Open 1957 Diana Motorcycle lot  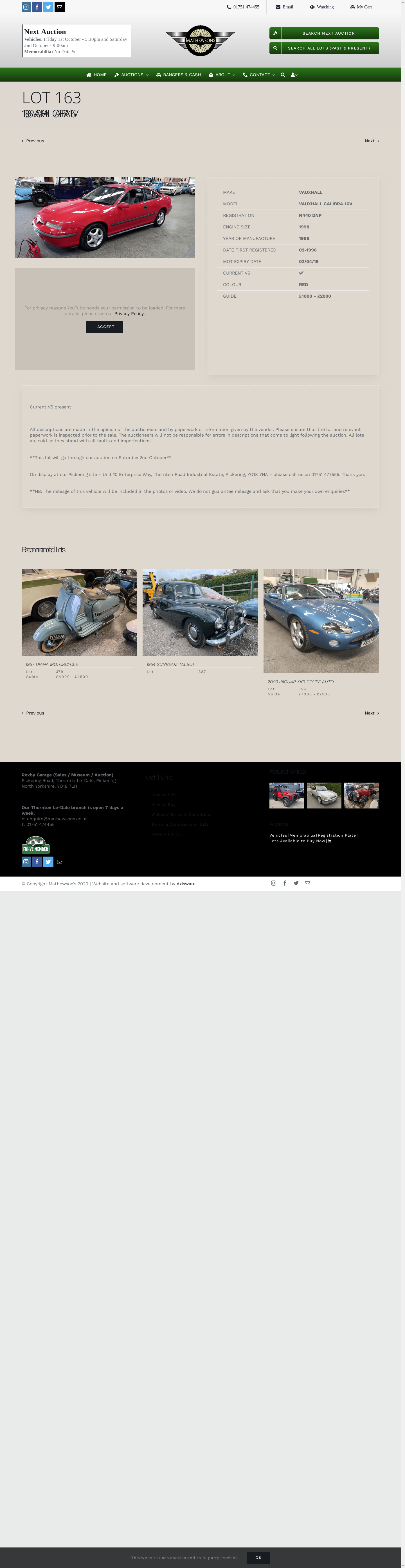[79, 612]
